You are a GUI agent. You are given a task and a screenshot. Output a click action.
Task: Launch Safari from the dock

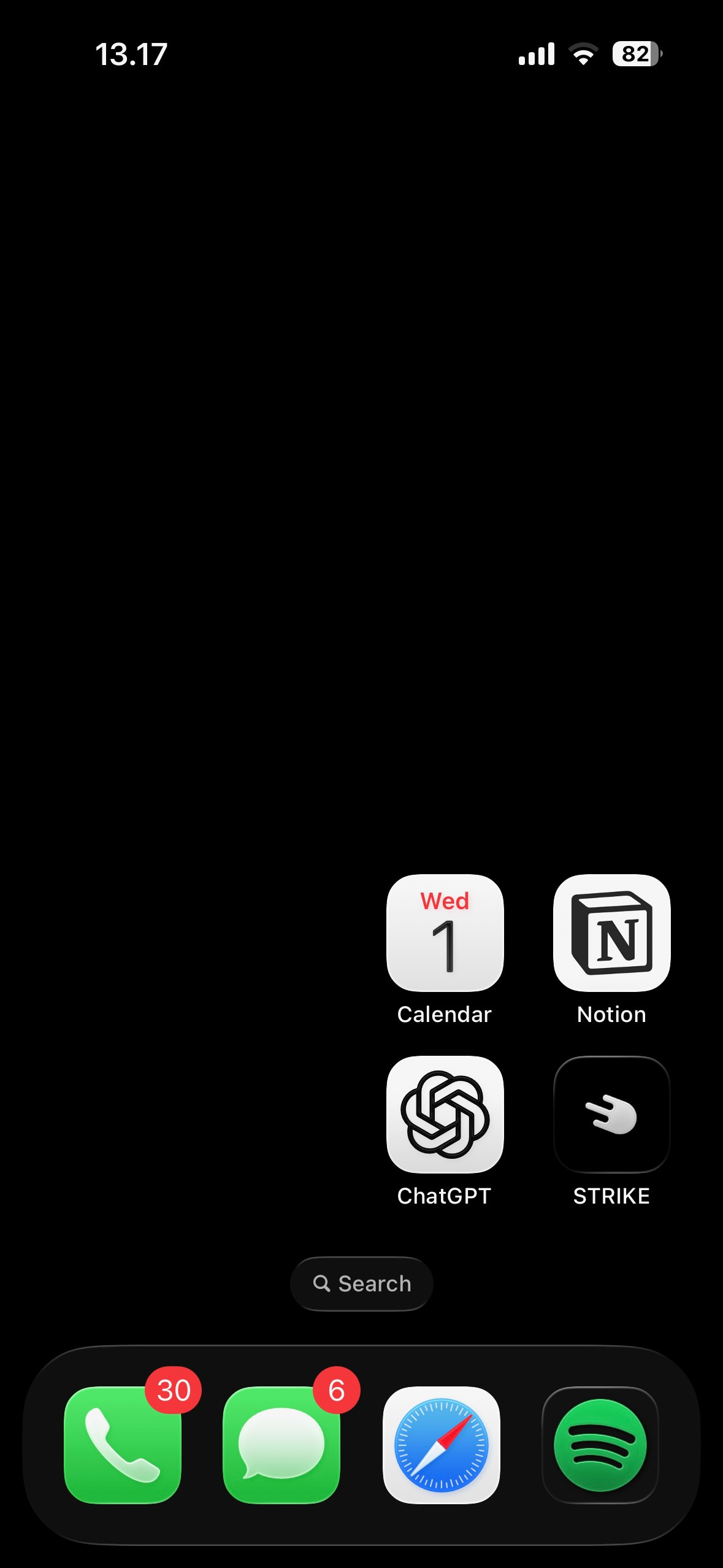pyautogui.click(x=441, y=1445)
